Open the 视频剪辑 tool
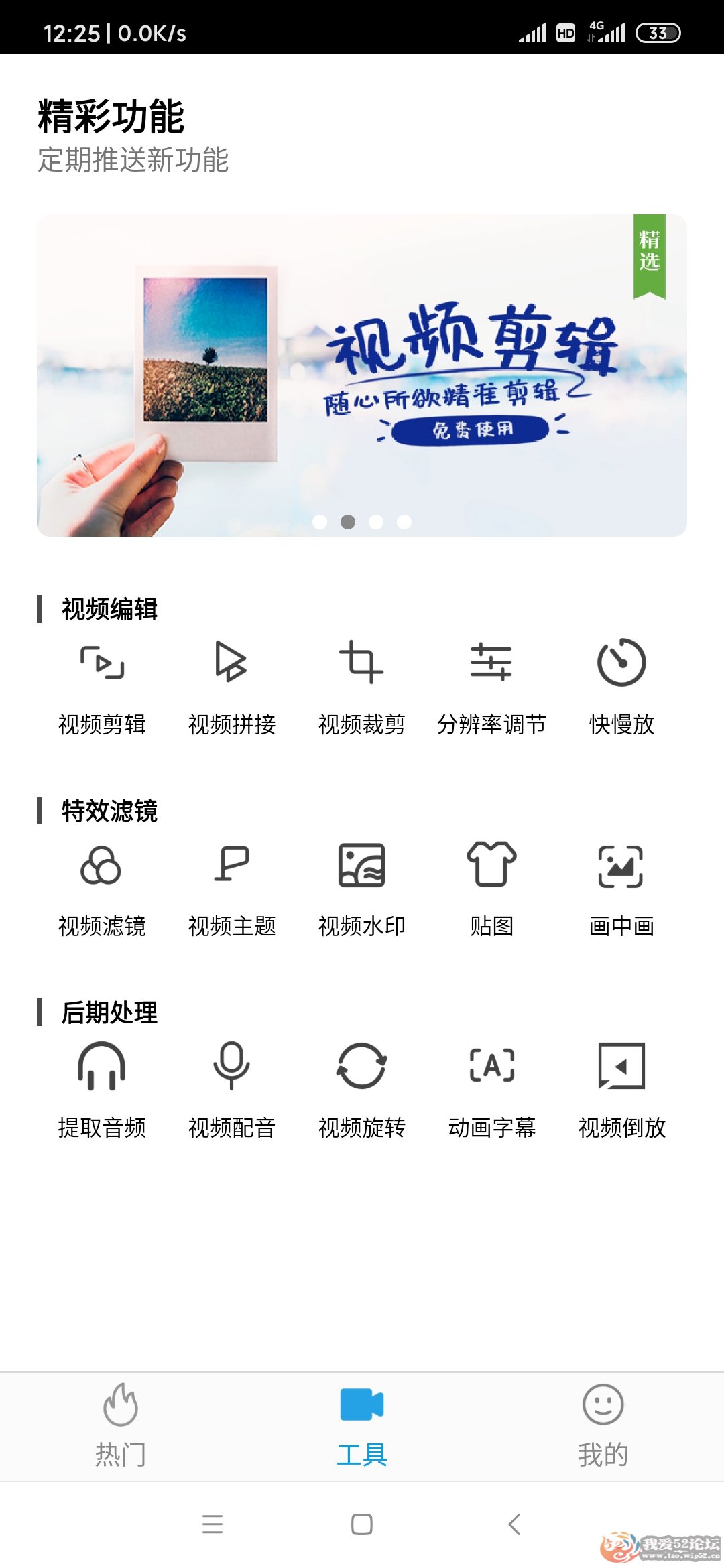The width and height of the screenshot is (724, 1568). (x=102, y=687)
